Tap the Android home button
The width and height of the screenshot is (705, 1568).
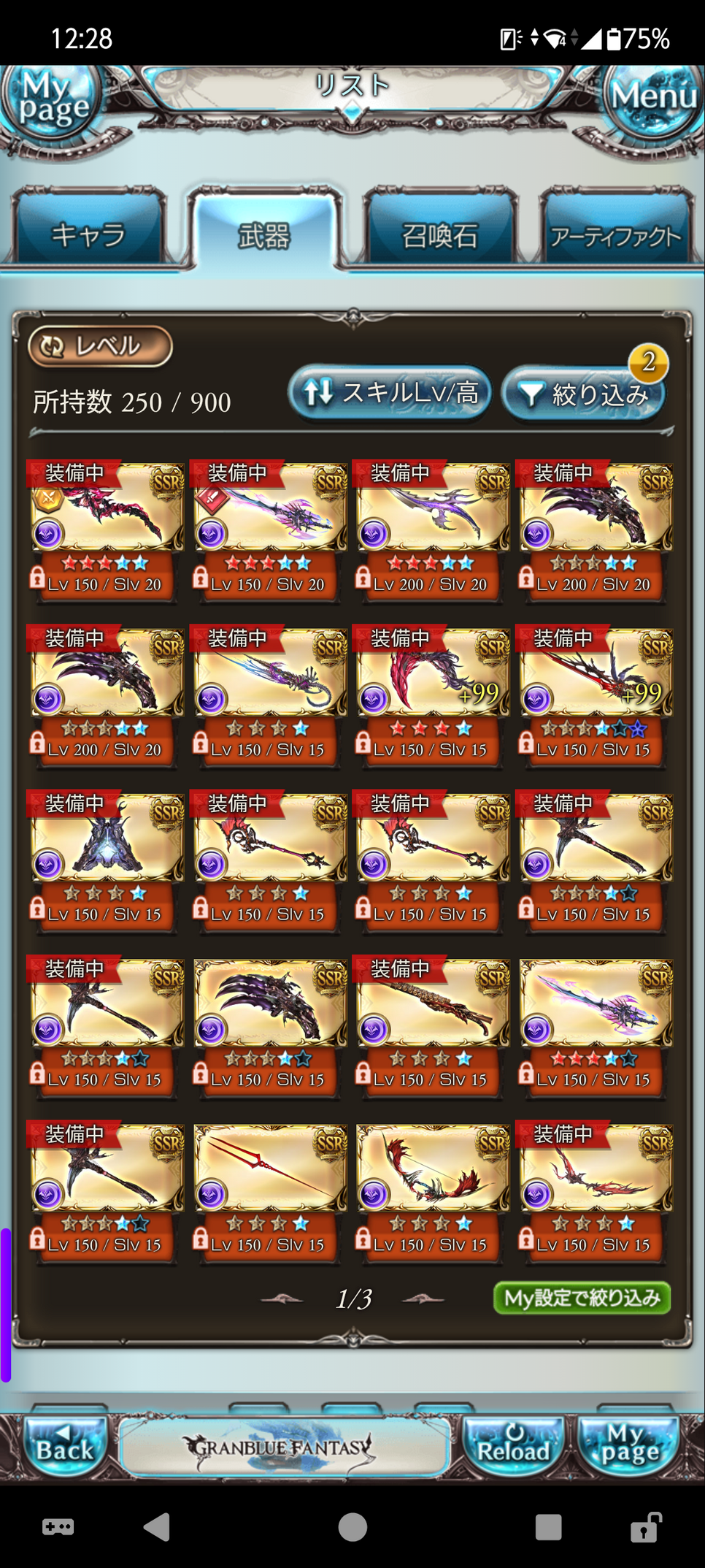(x=352, y=1527)
